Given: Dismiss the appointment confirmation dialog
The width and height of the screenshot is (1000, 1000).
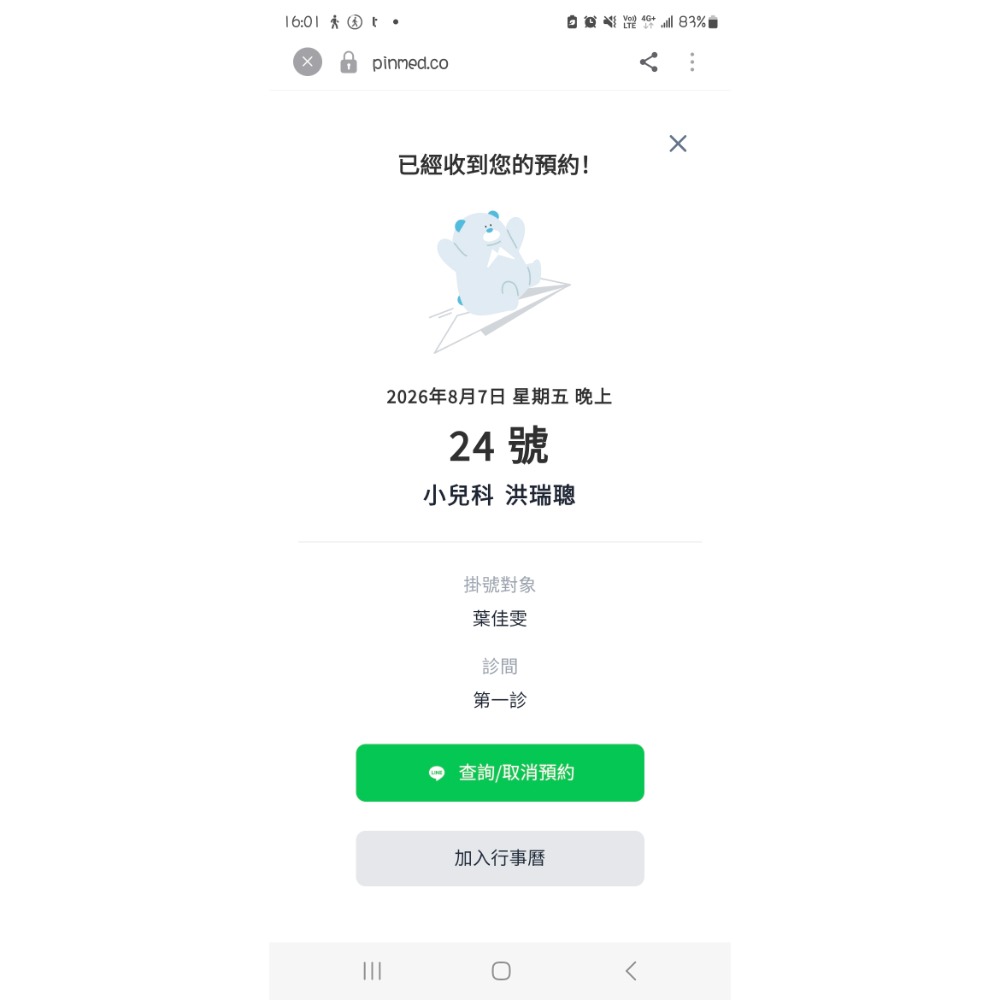Looking at the screenshot, I should [x=678, y=143].
